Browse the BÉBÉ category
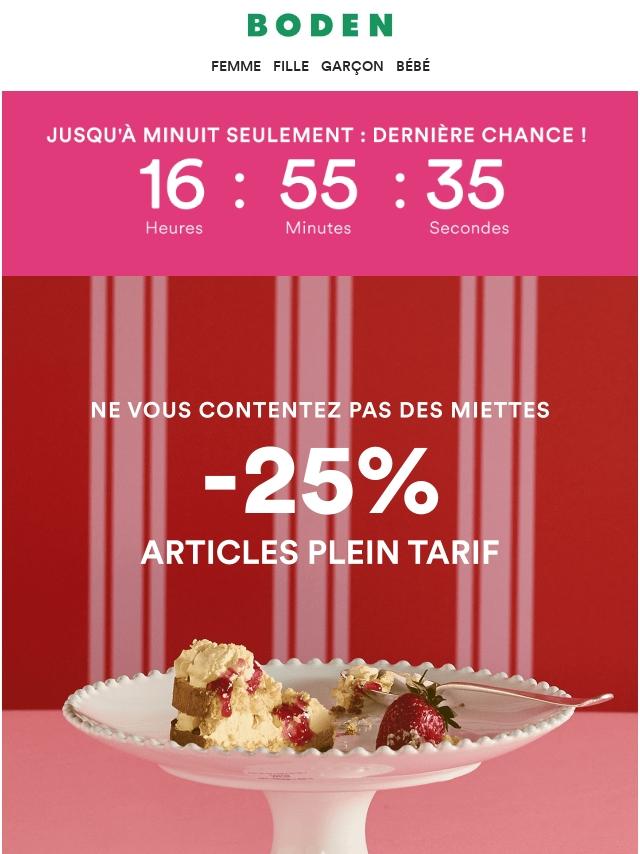Image resolution: width=640 pixels, height=854 pixels. coord(413,66)
